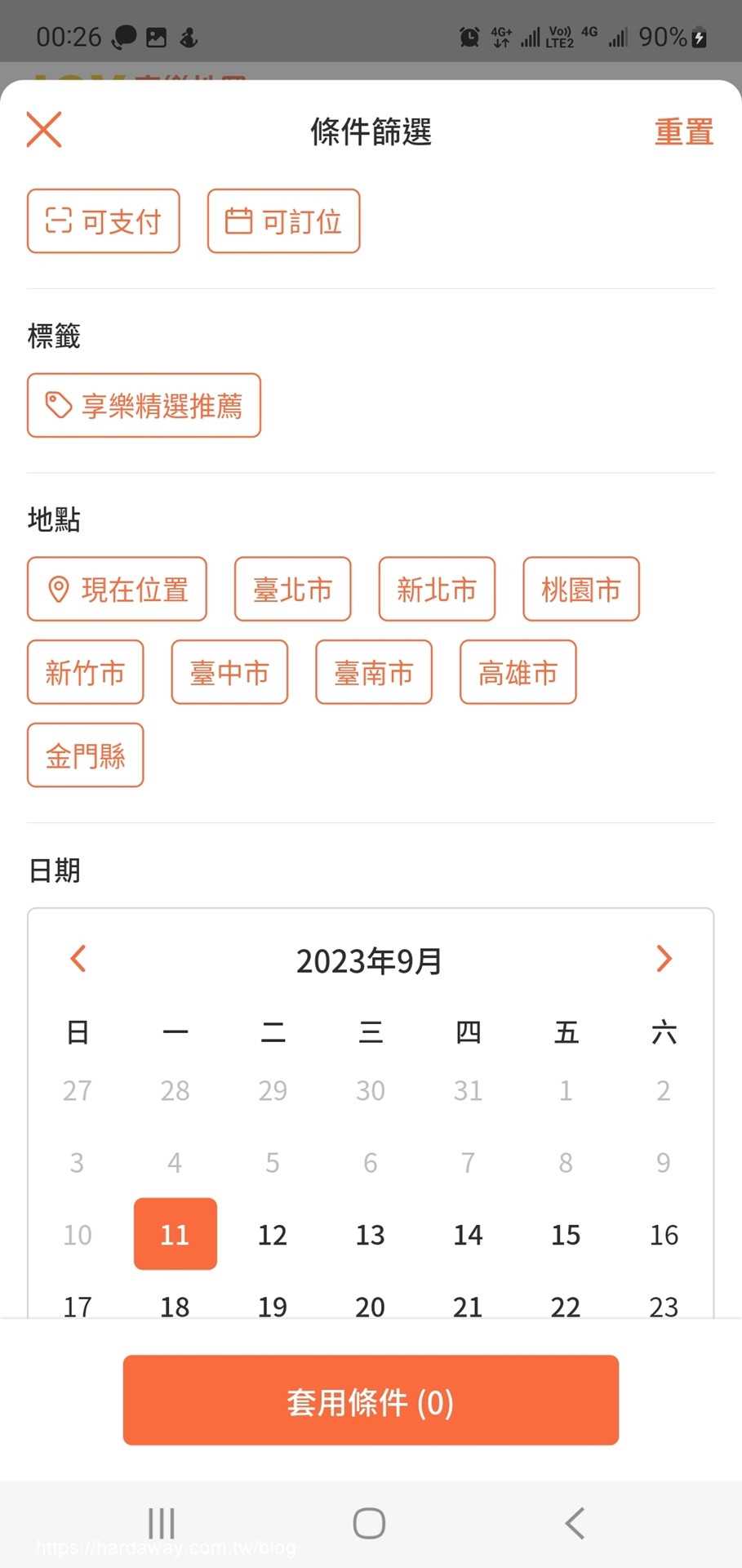Filter by 現在位置

coord(117,590)
